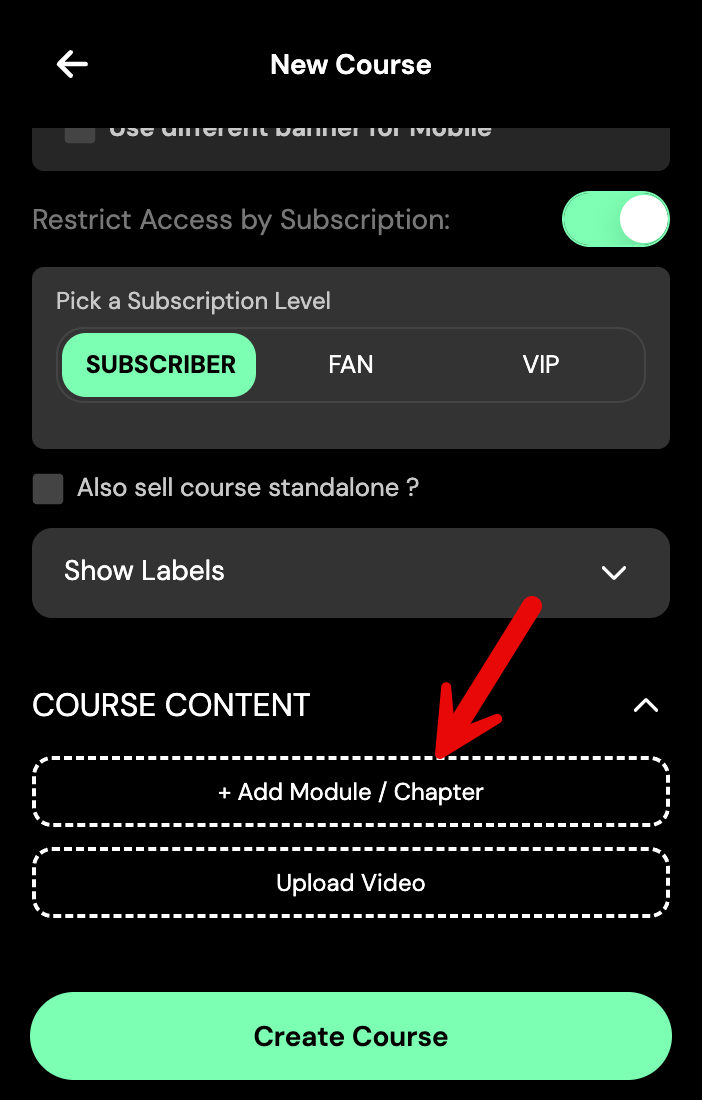Choose the FAN subscription level
Screen dimensions: 702x1100
(x=351, y=365)
